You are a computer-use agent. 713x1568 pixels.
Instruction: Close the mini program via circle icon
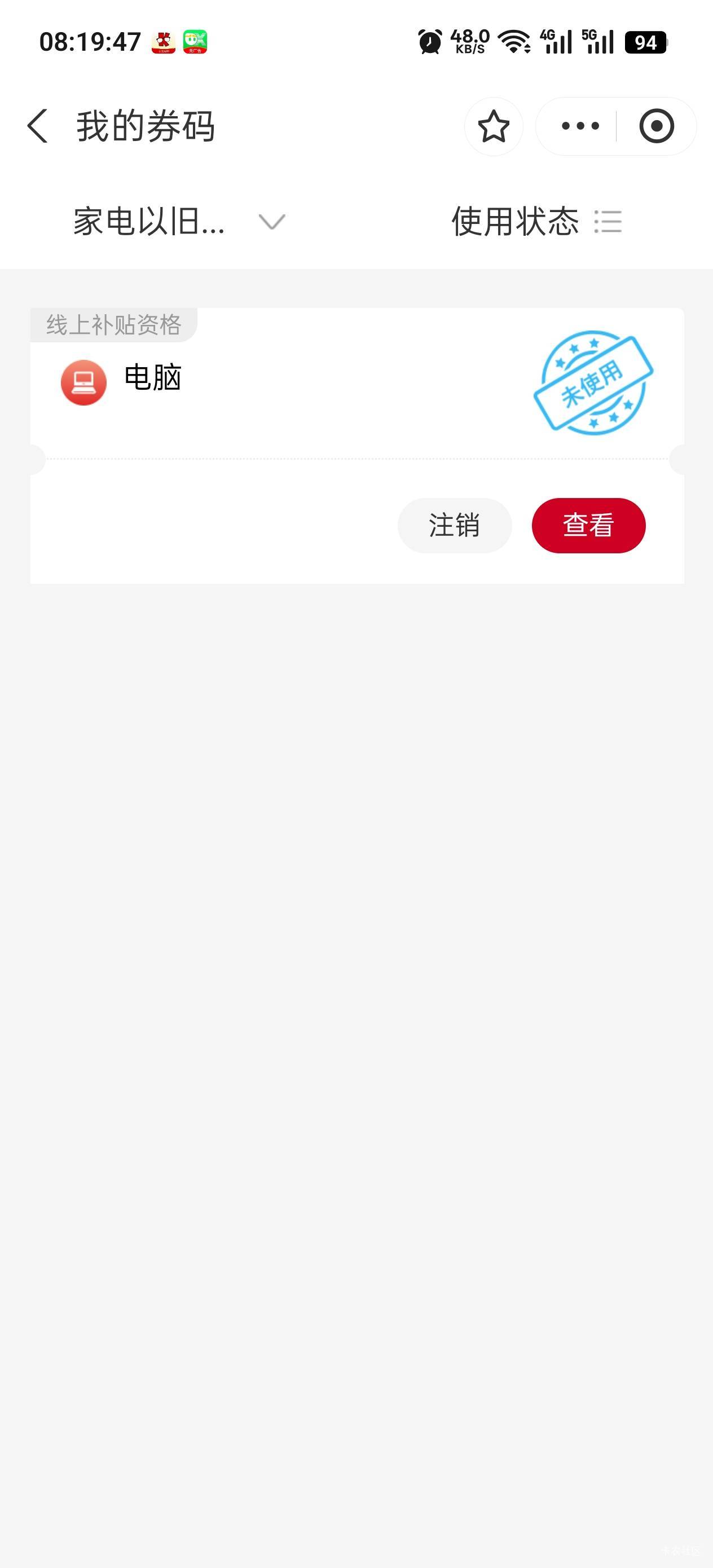(657, 126)
